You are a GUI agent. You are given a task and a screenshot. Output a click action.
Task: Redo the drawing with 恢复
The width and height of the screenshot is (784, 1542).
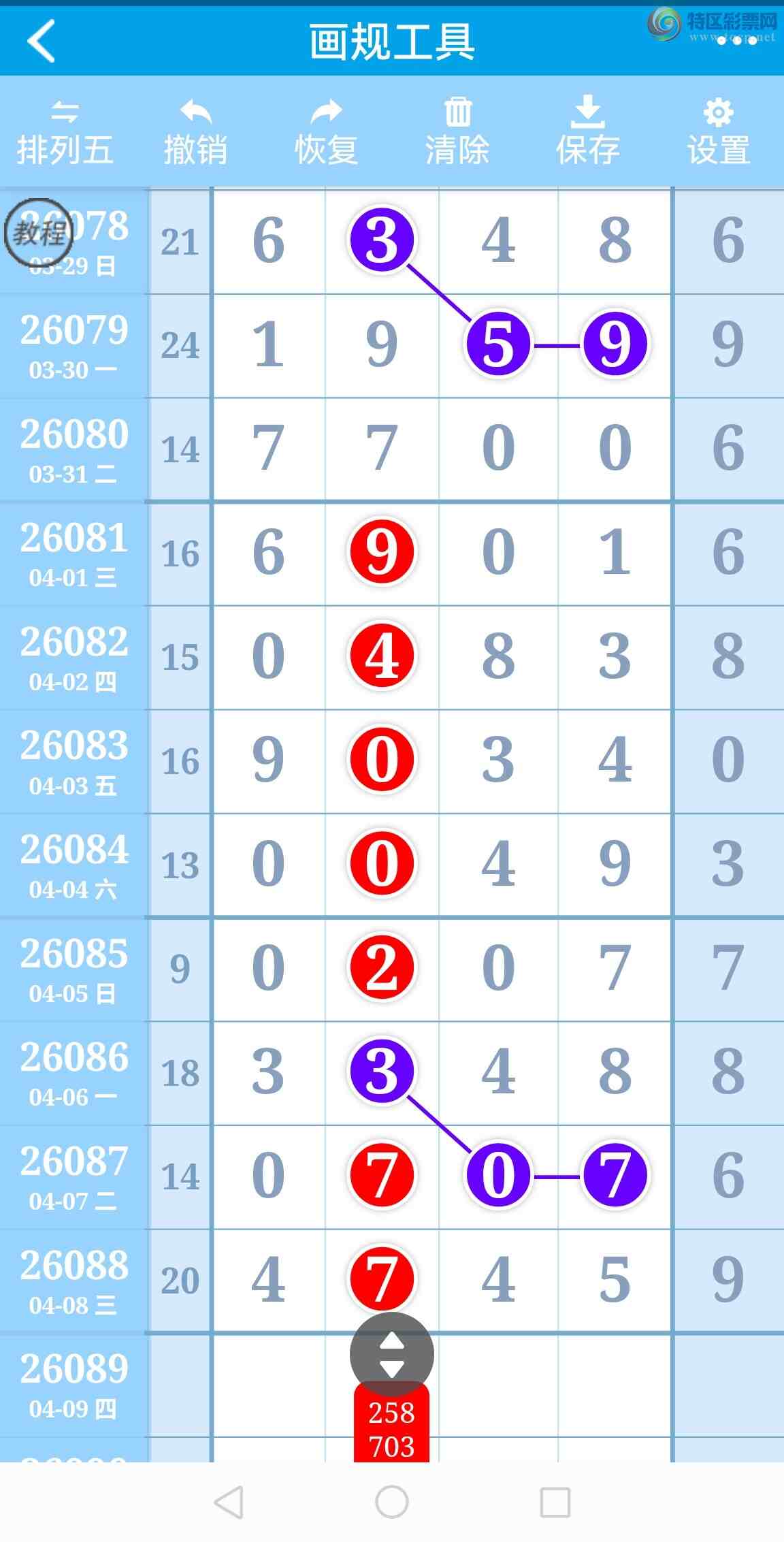(326, 133)
